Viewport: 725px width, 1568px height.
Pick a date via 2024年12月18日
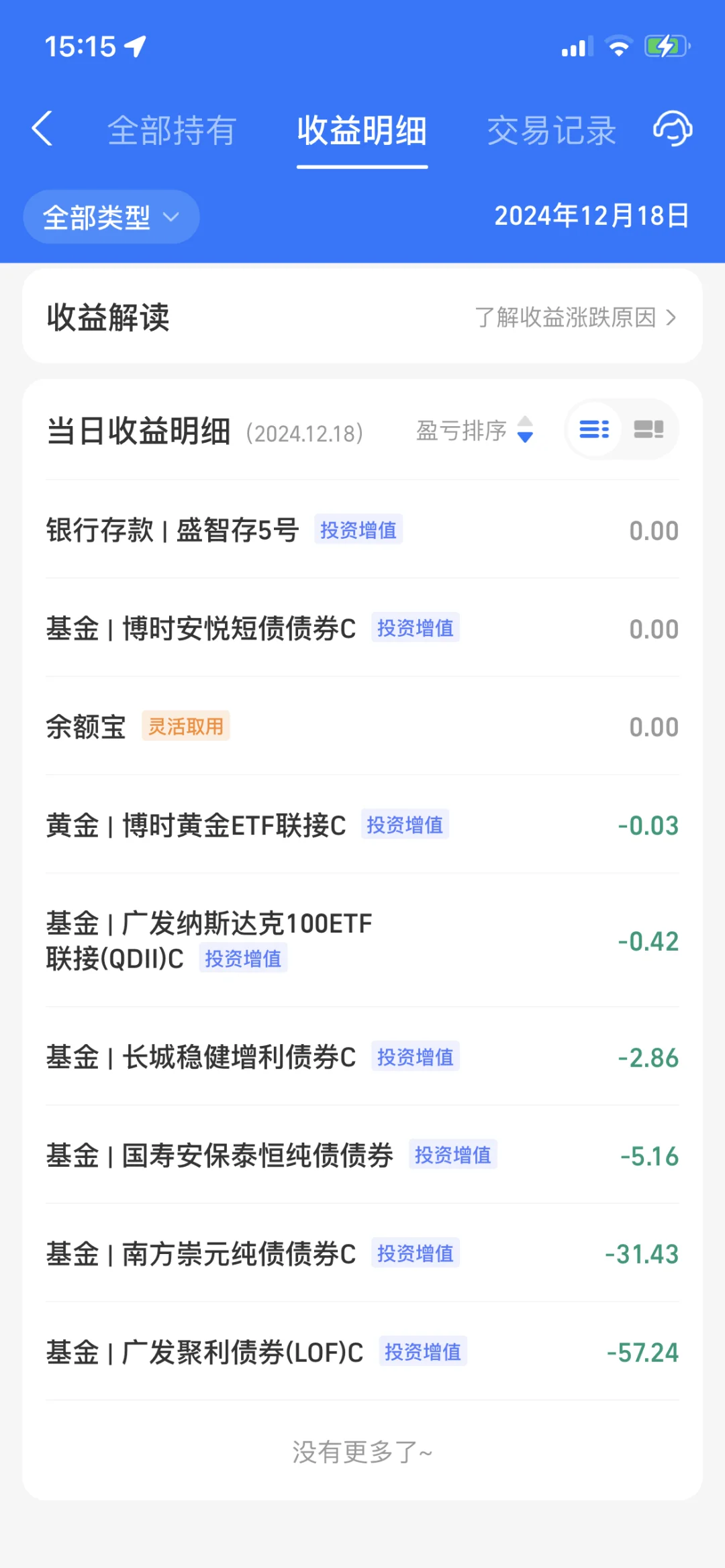point(591,216)
